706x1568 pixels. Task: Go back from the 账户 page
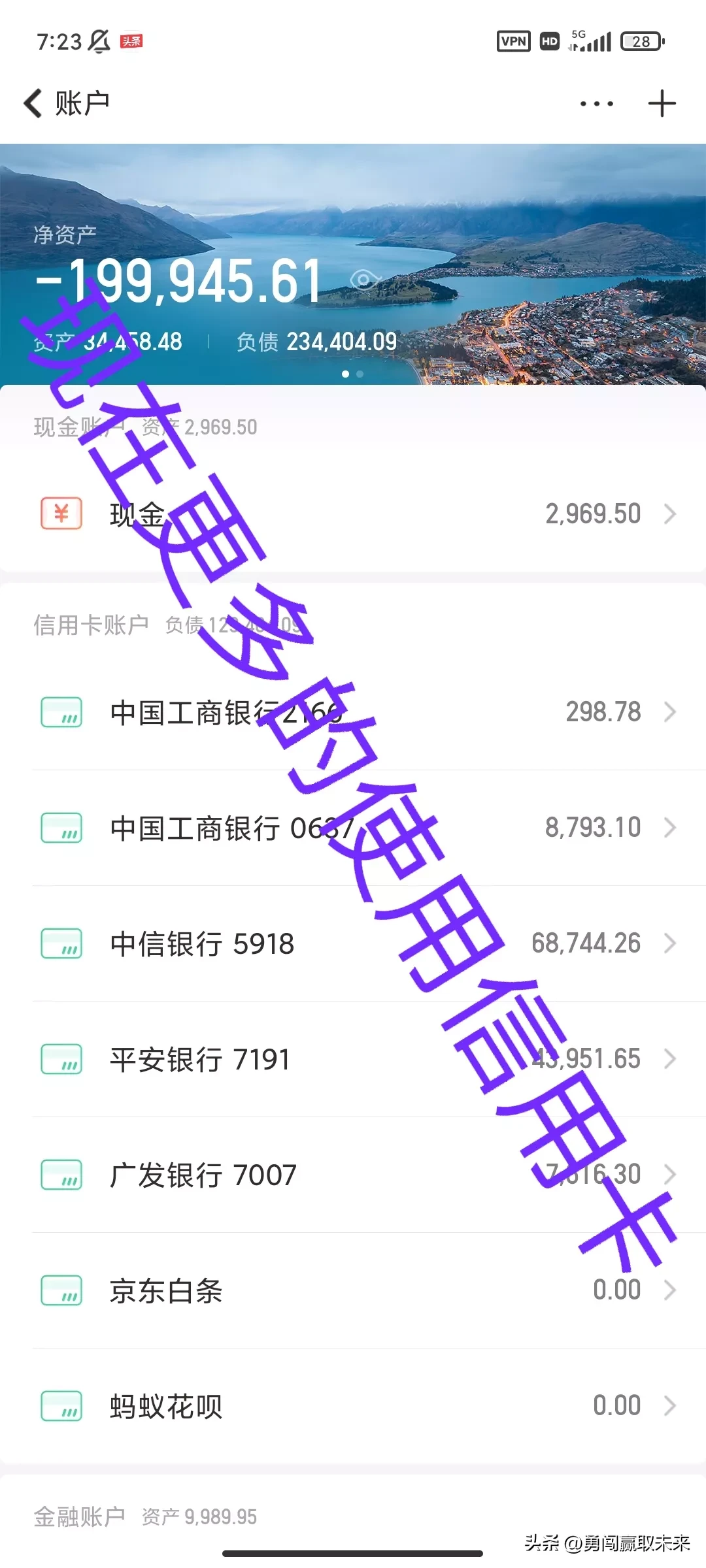(34, 103)
